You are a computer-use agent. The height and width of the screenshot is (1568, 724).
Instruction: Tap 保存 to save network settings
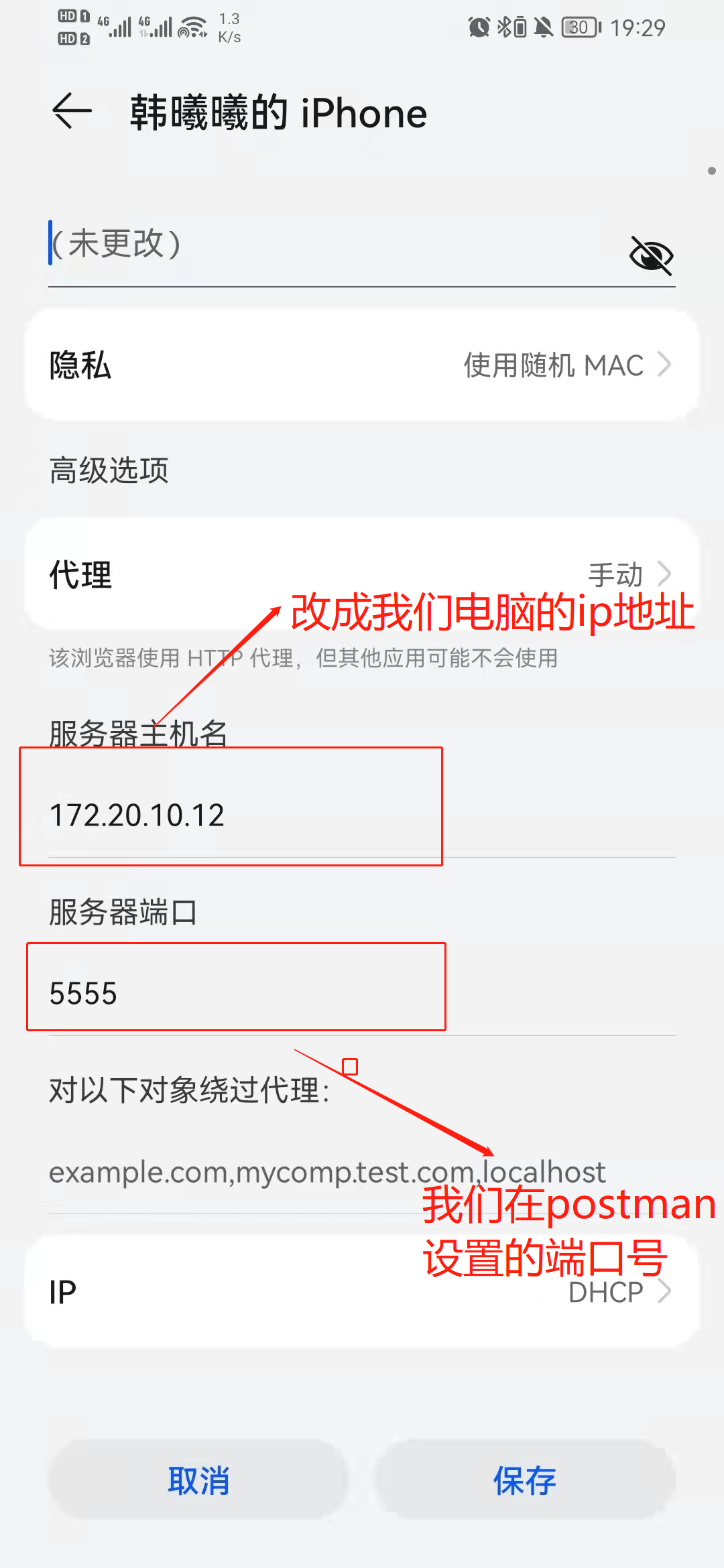525,1480
